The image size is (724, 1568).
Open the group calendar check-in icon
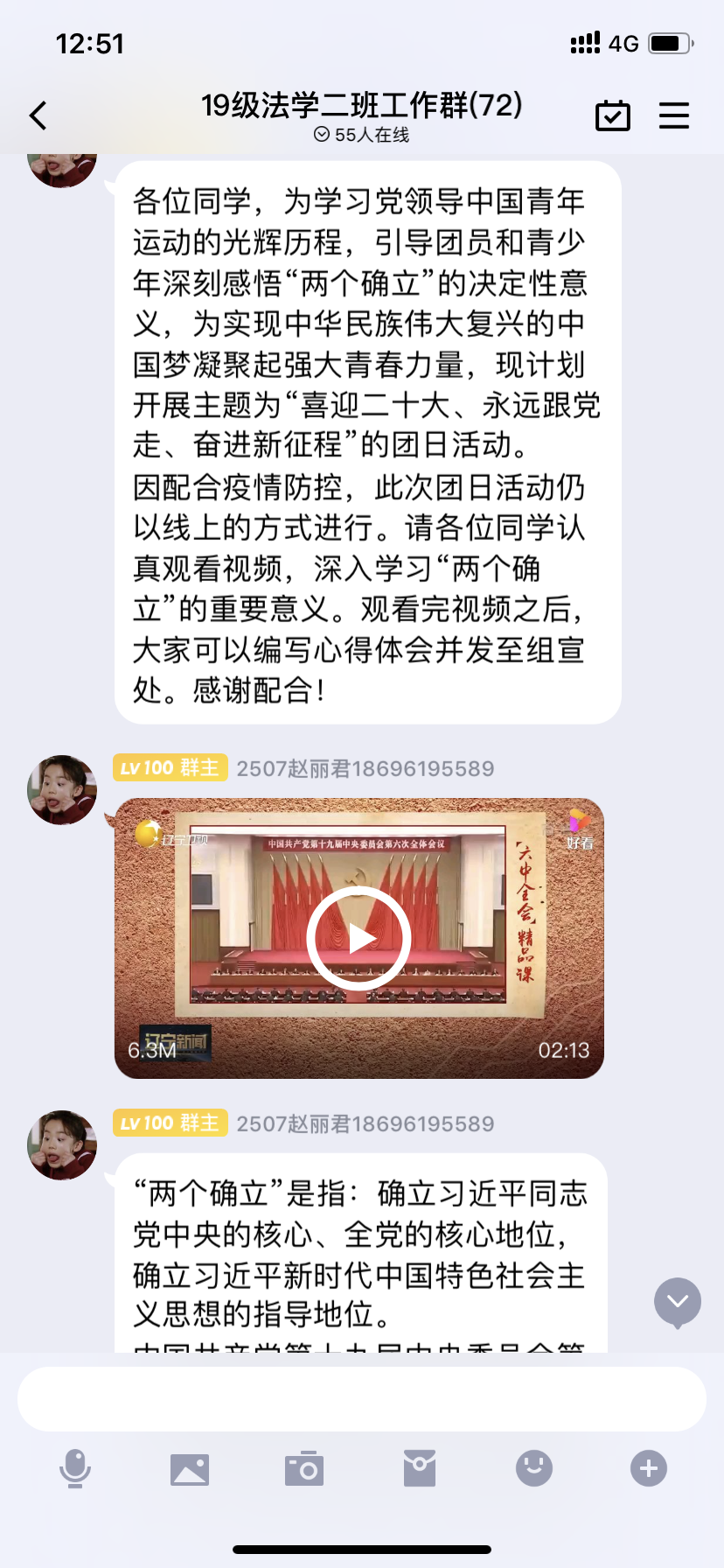(x=612, y=115)
